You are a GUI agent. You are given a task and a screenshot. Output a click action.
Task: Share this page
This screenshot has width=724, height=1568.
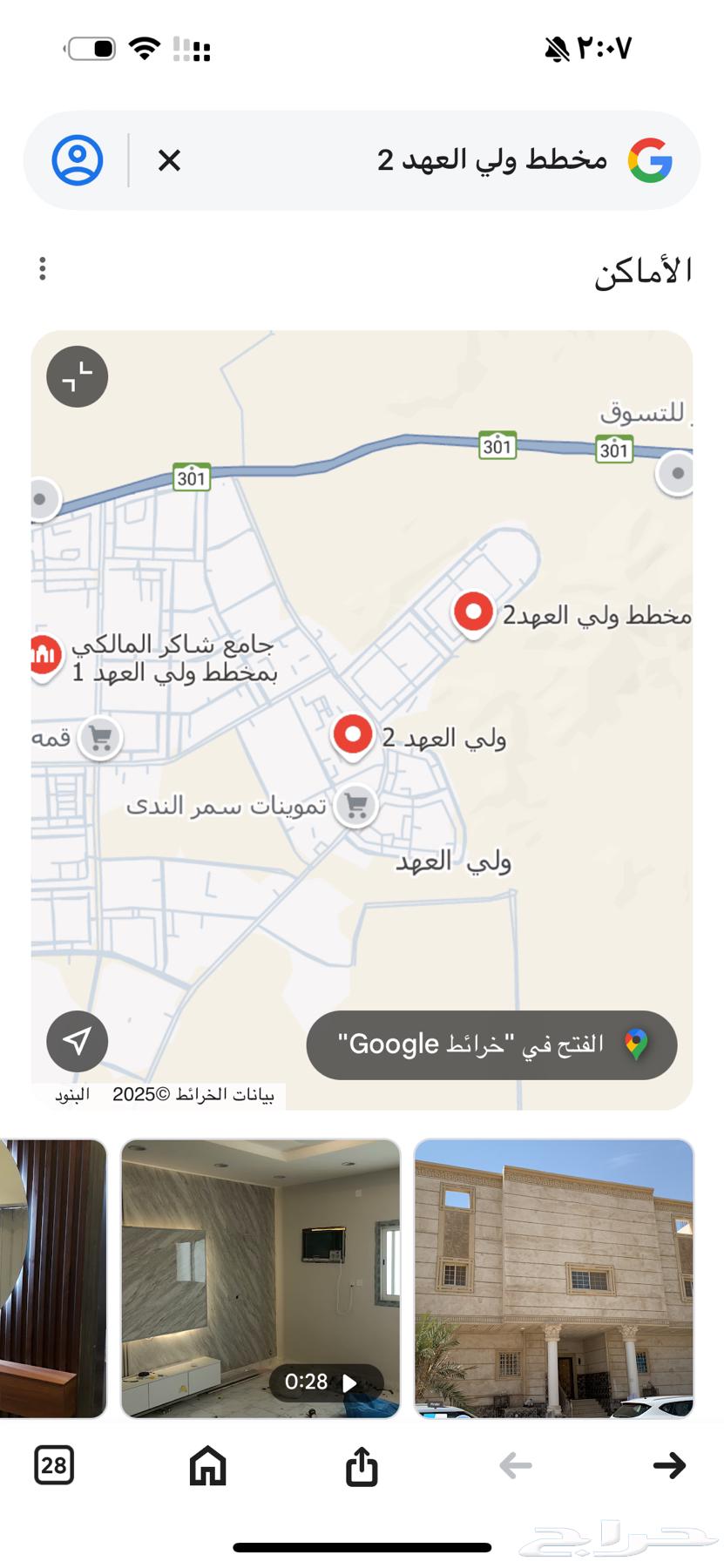tap(362, 1465)
